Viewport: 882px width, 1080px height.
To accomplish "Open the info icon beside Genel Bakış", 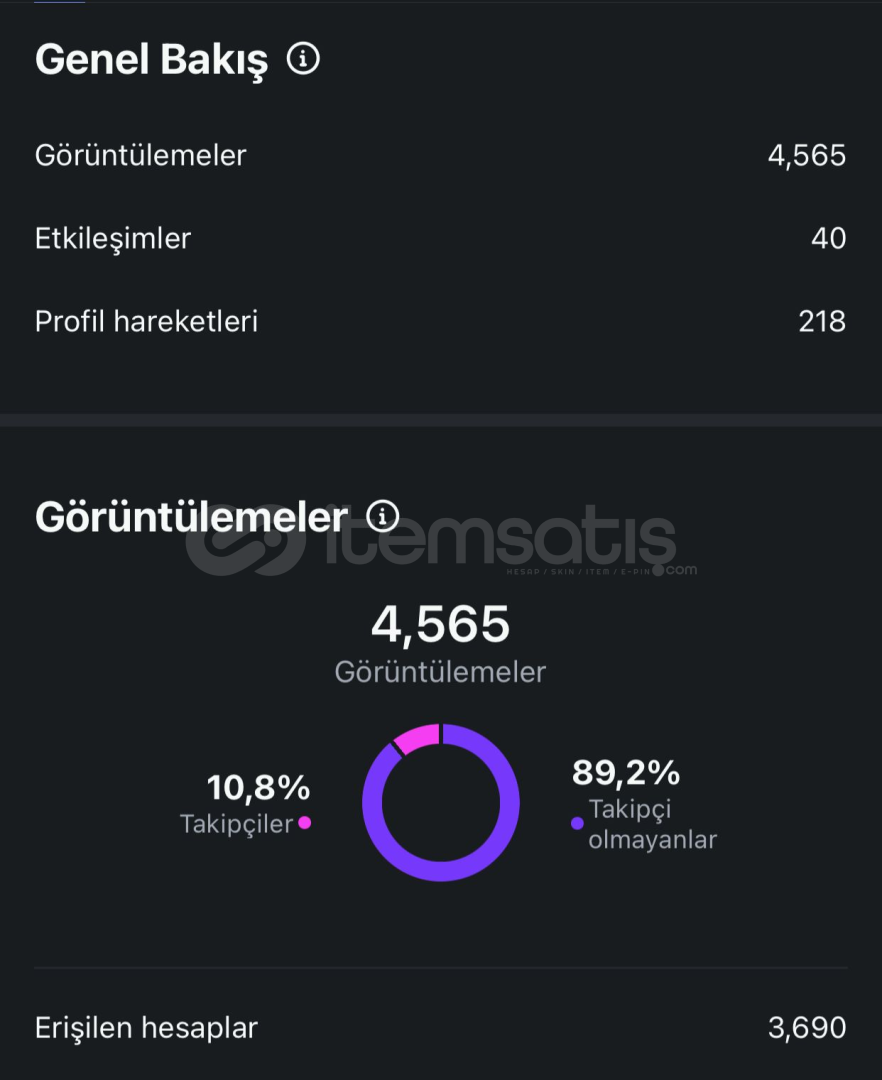I will (303, 59).
